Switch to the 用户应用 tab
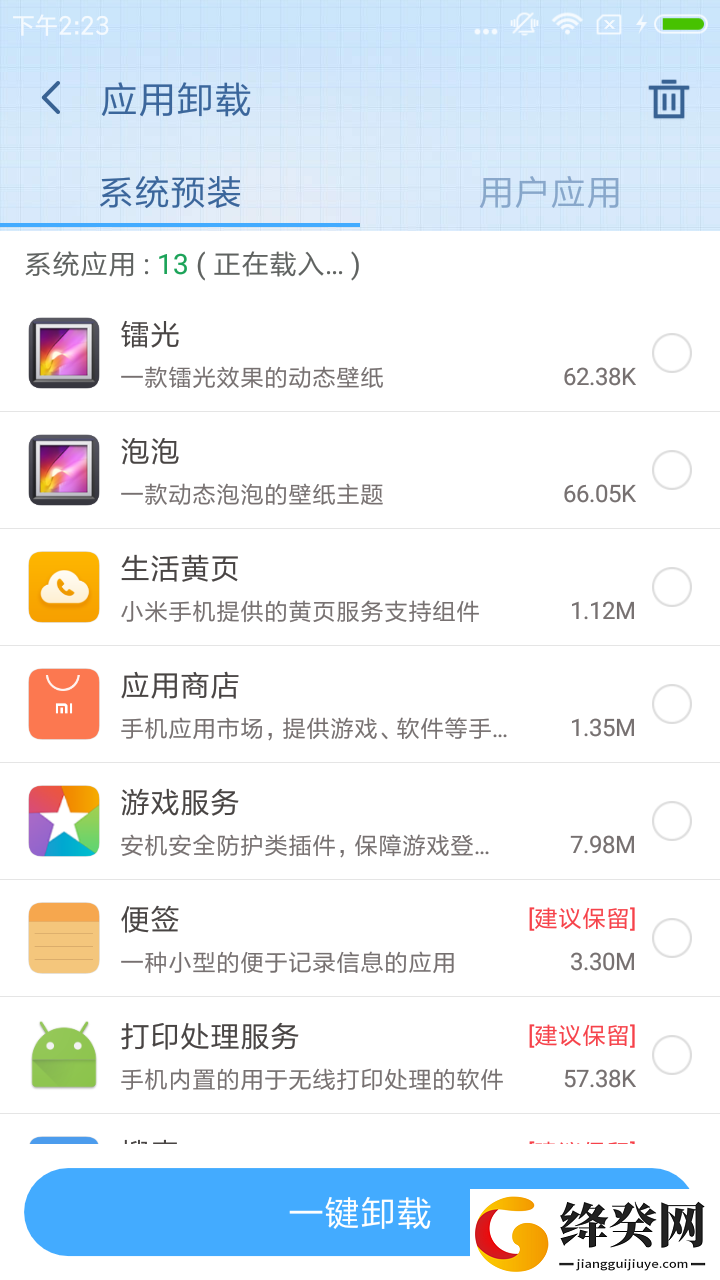This screenshot has width=720, height=1280. point(549,192)
